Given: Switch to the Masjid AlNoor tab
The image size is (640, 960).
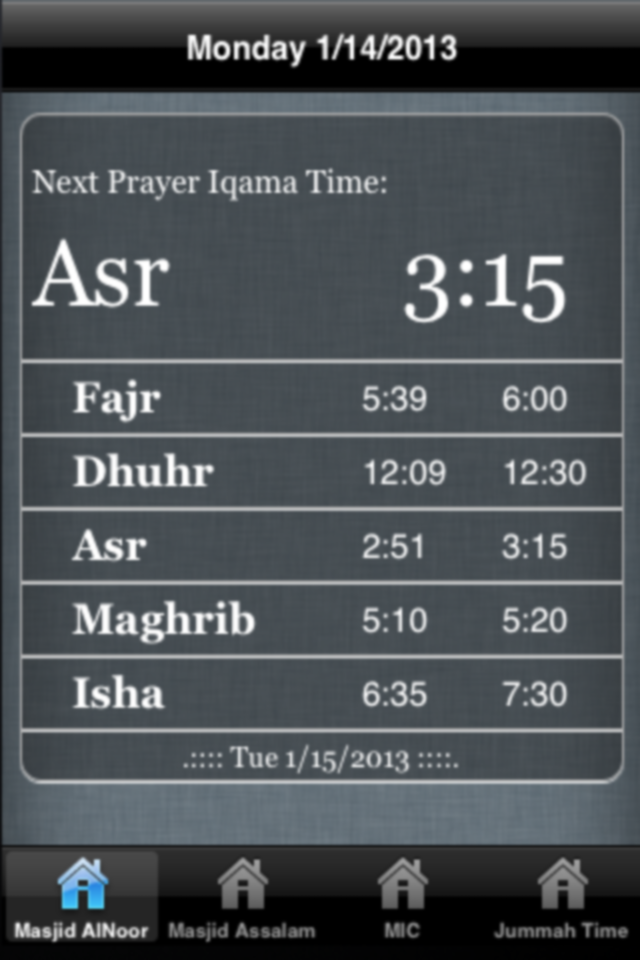Looking at the screenshot, I should (81, 898).
